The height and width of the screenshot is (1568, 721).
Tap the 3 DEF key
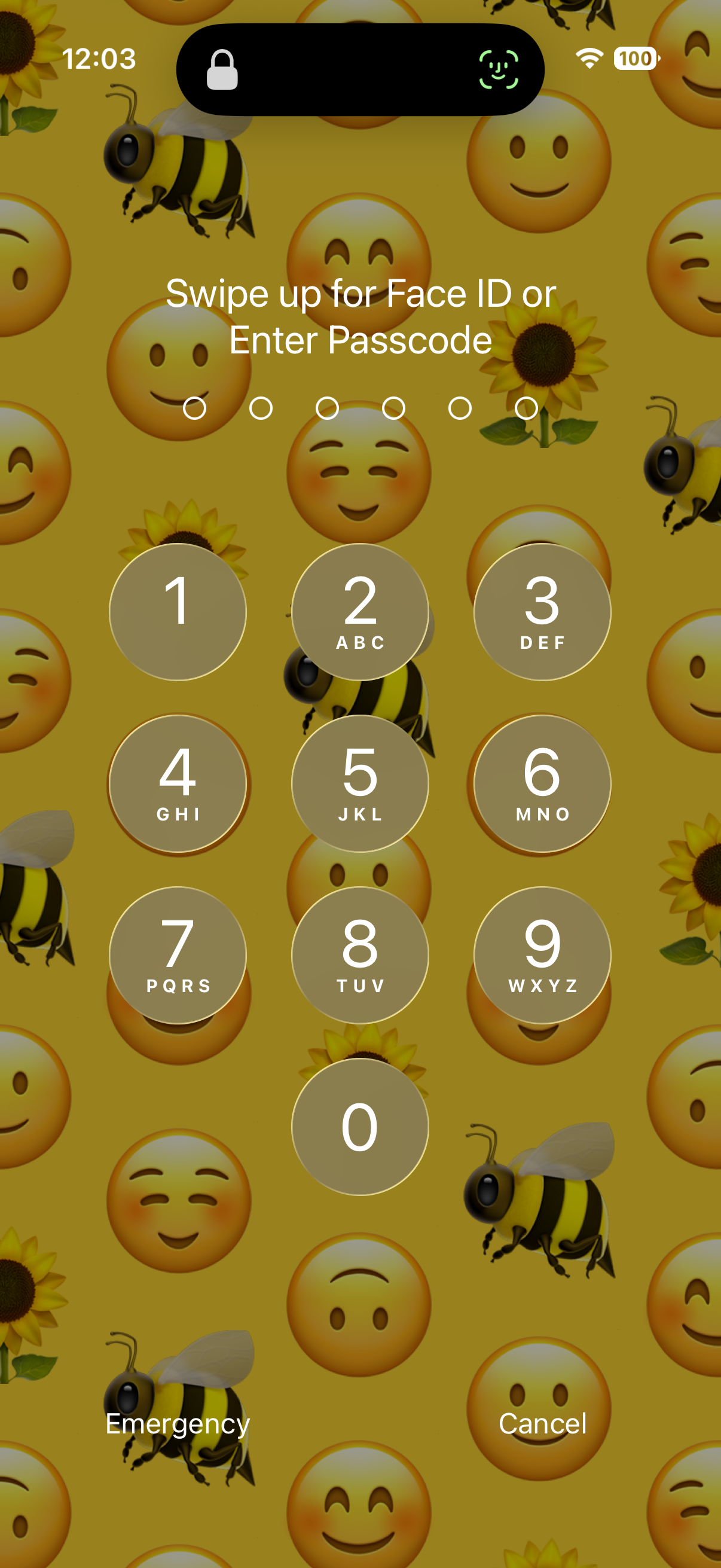tap(542, 612)
